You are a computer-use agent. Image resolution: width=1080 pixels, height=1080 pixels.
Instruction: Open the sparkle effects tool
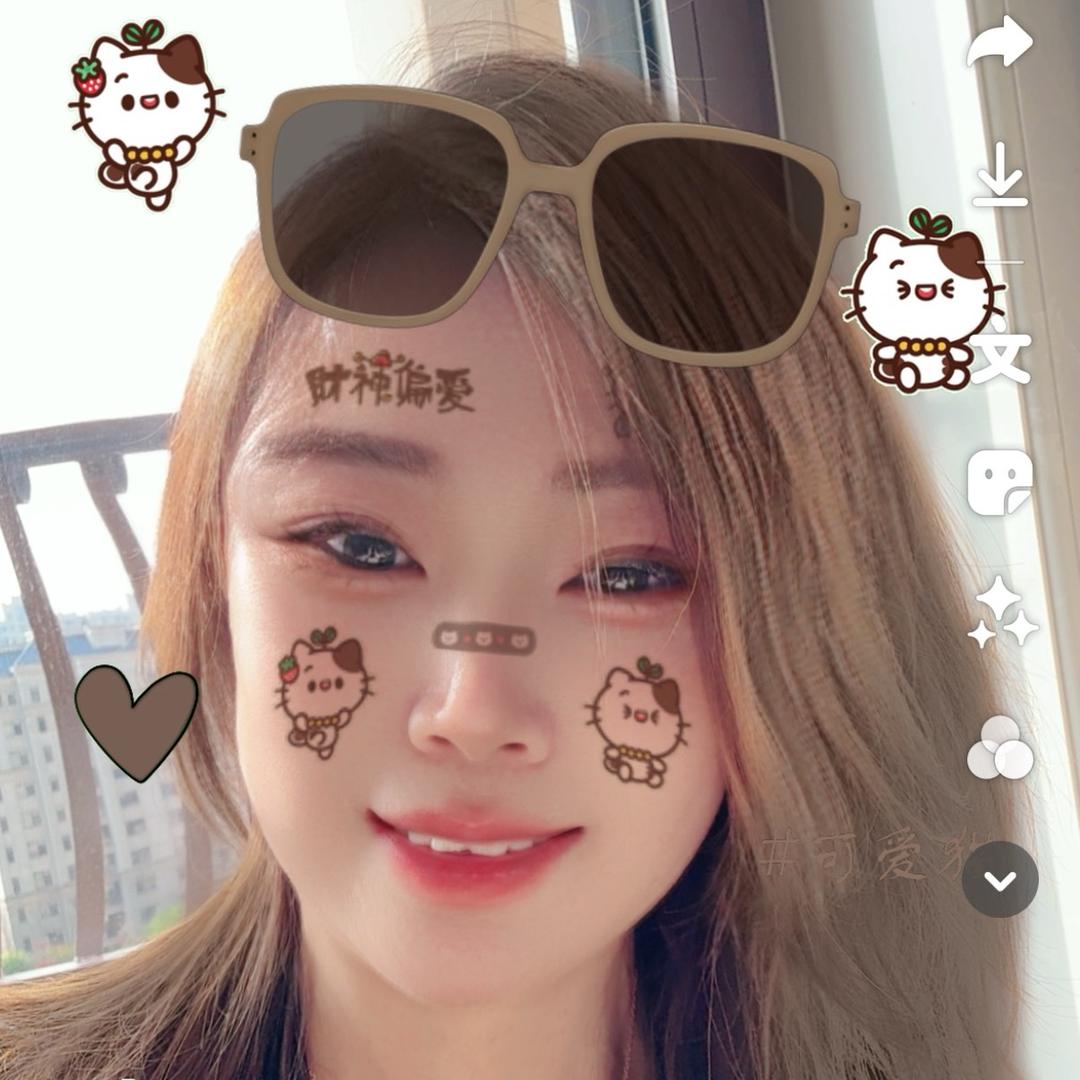pyautogui.click(x=1001, y=612)
